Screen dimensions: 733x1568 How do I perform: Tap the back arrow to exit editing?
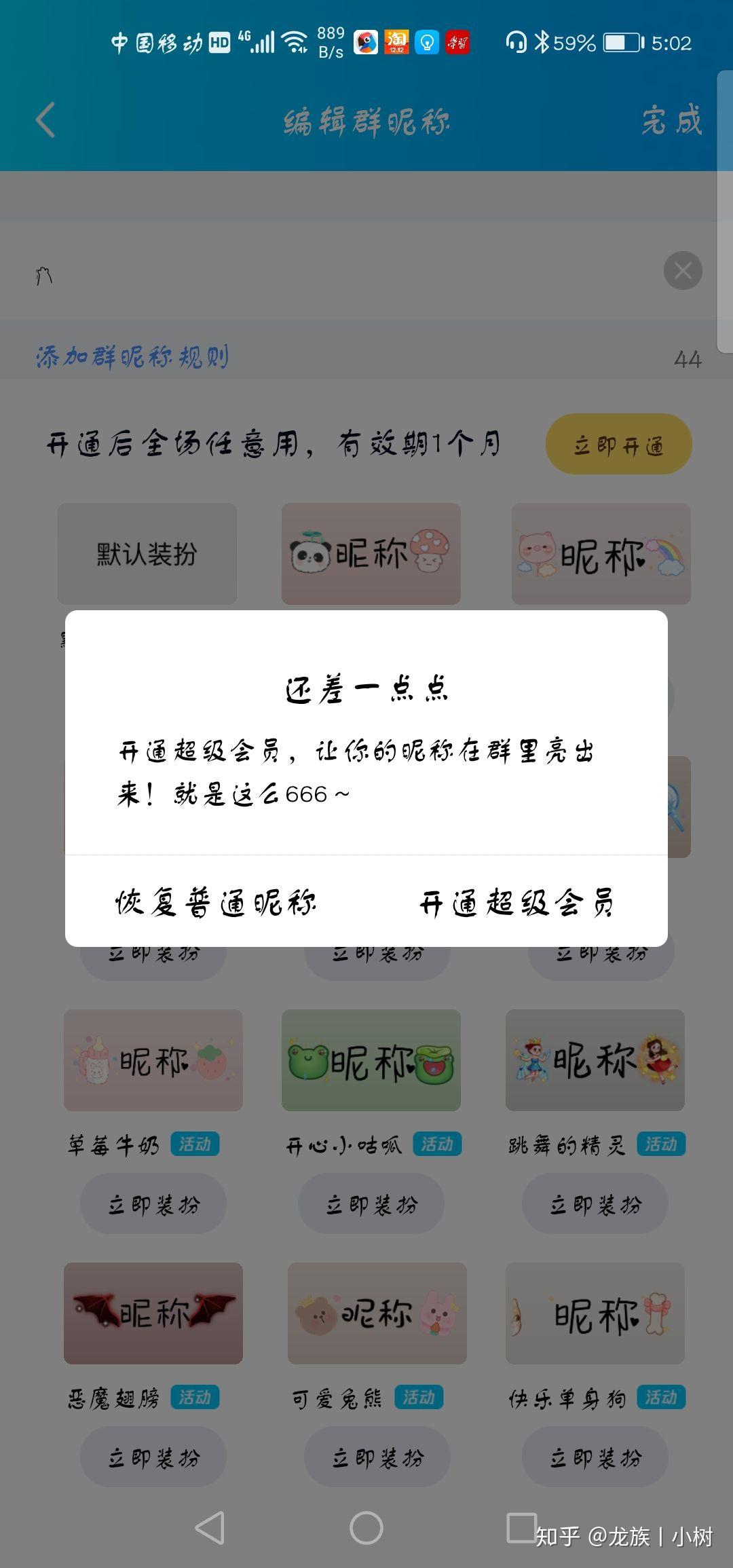click(x=43, y=121)
